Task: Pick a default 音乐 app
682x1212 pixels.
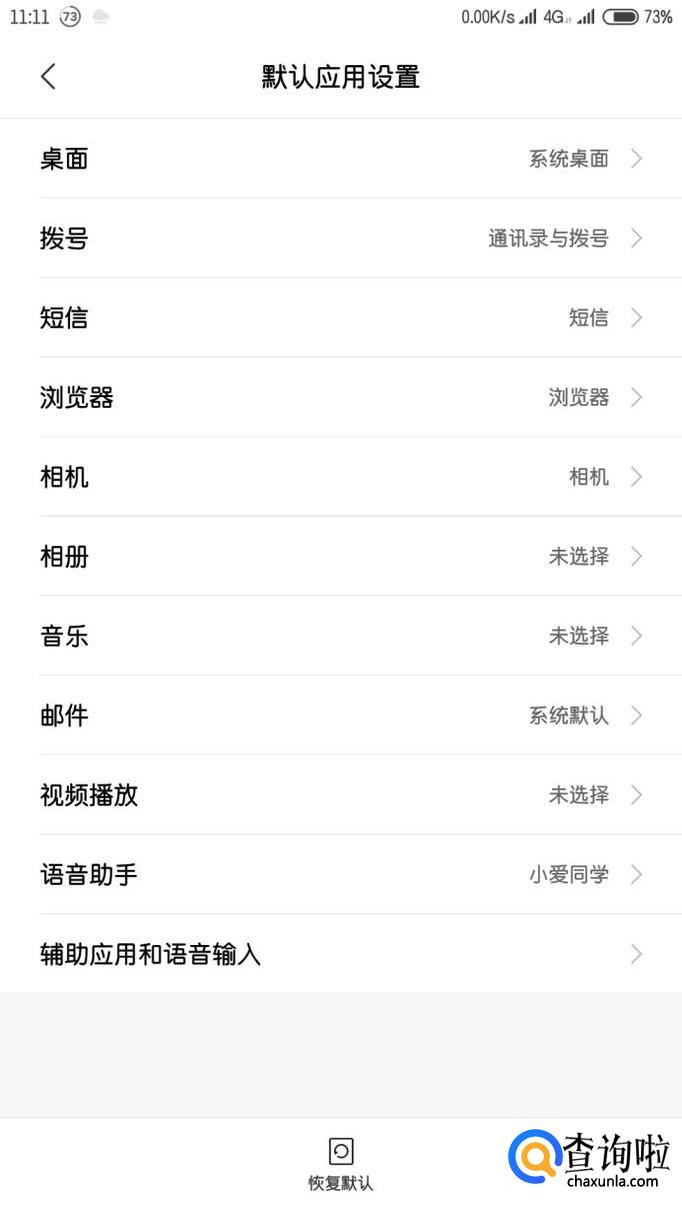Action: coord(340,636)
